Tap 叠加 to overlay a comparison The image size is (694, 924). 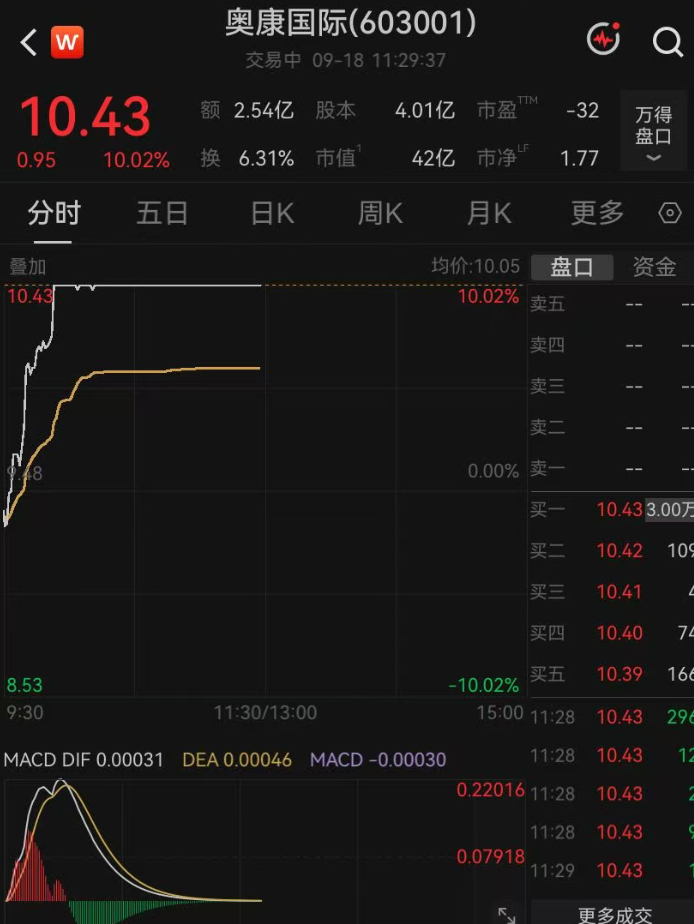click(28, 266)
